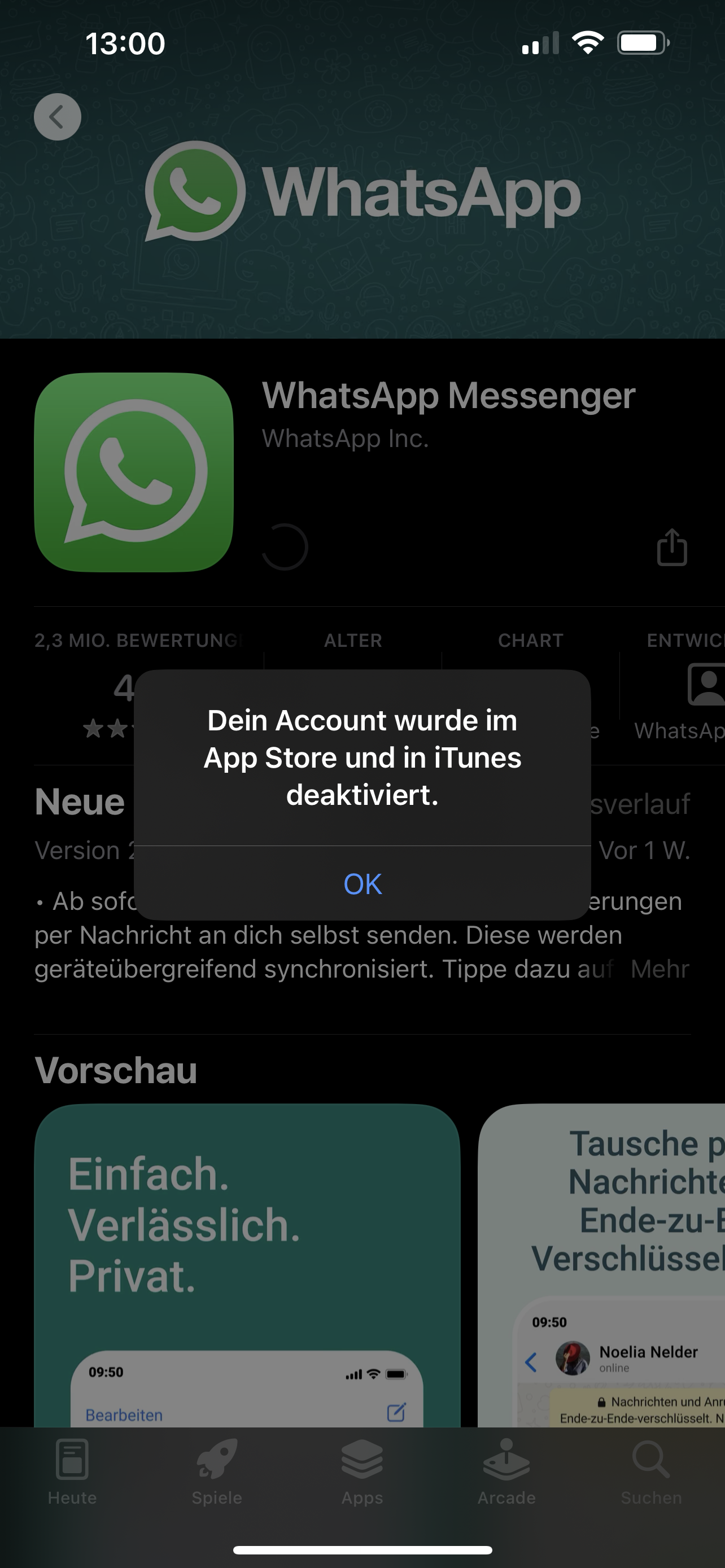Switch to the Apps tab
The image size is (725, 1568).
tap(362, 1472)
